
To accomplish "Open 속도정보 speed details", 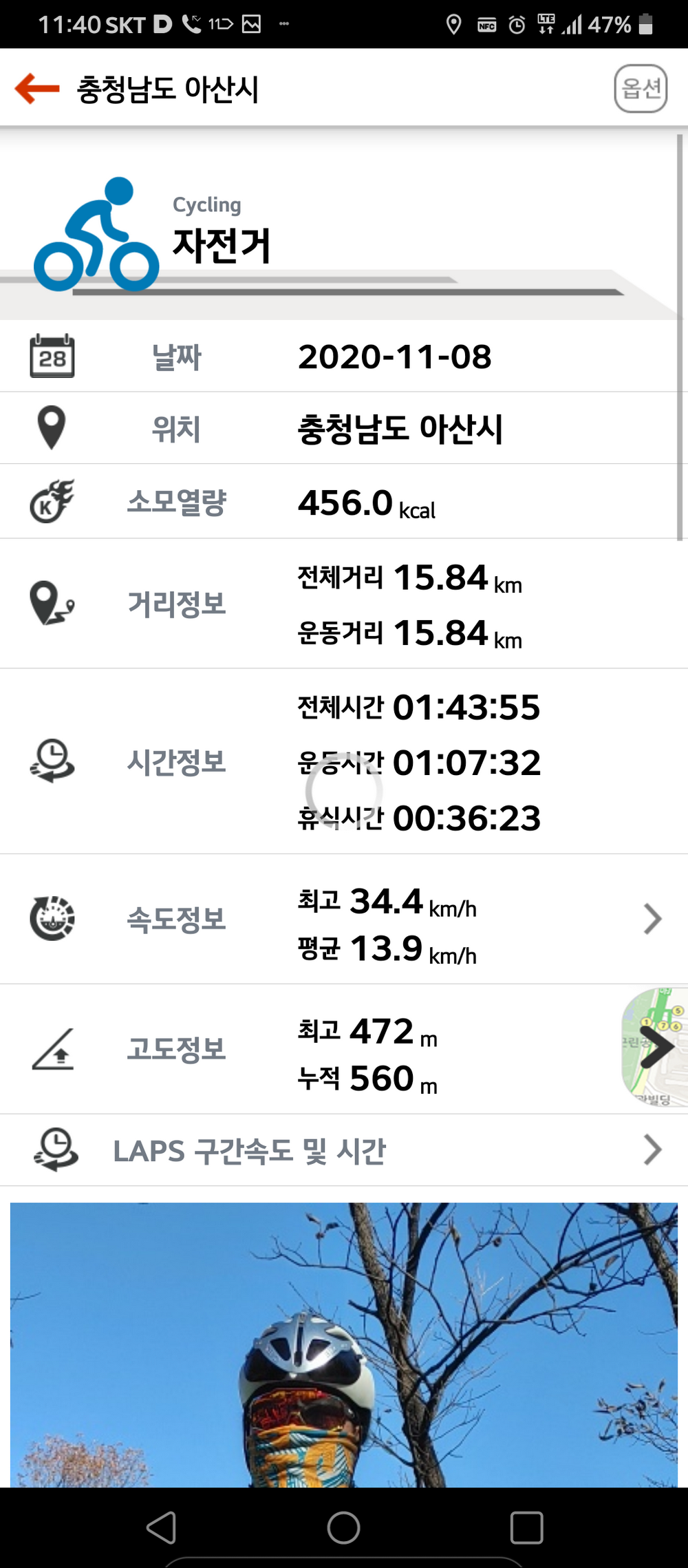I will click(x=652, y=919).
